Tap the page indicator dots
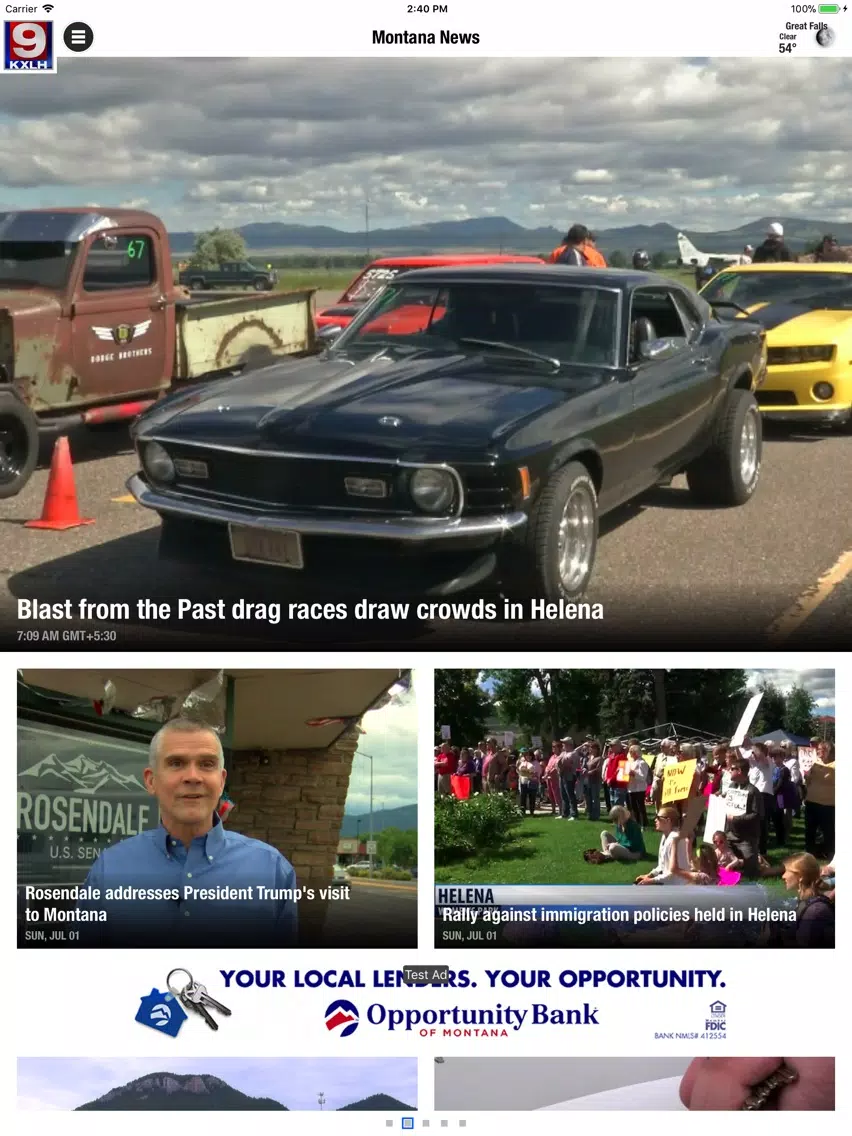 tap(426, 1123)
